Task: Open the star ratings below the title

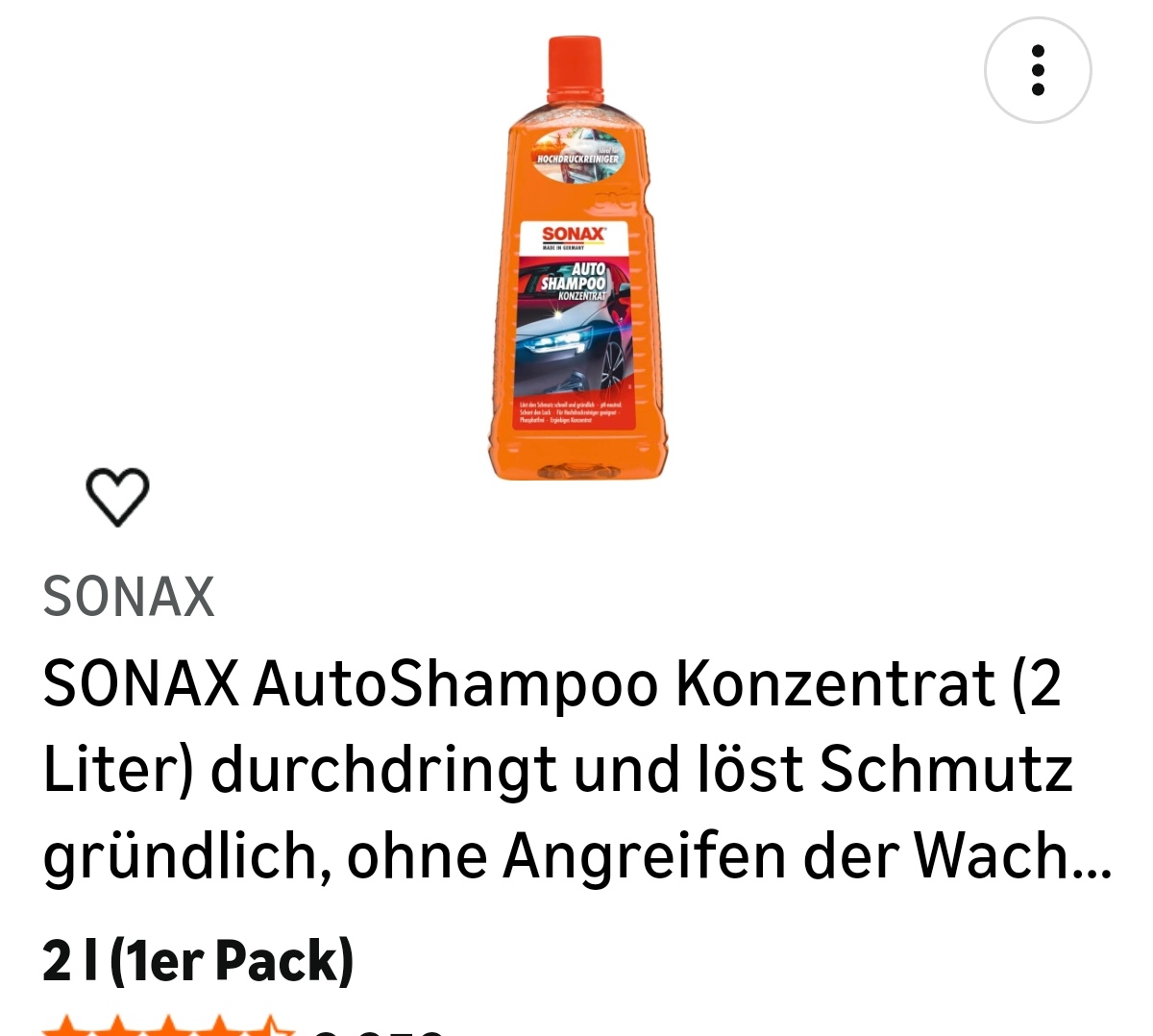Action: tap(169, 1024)
